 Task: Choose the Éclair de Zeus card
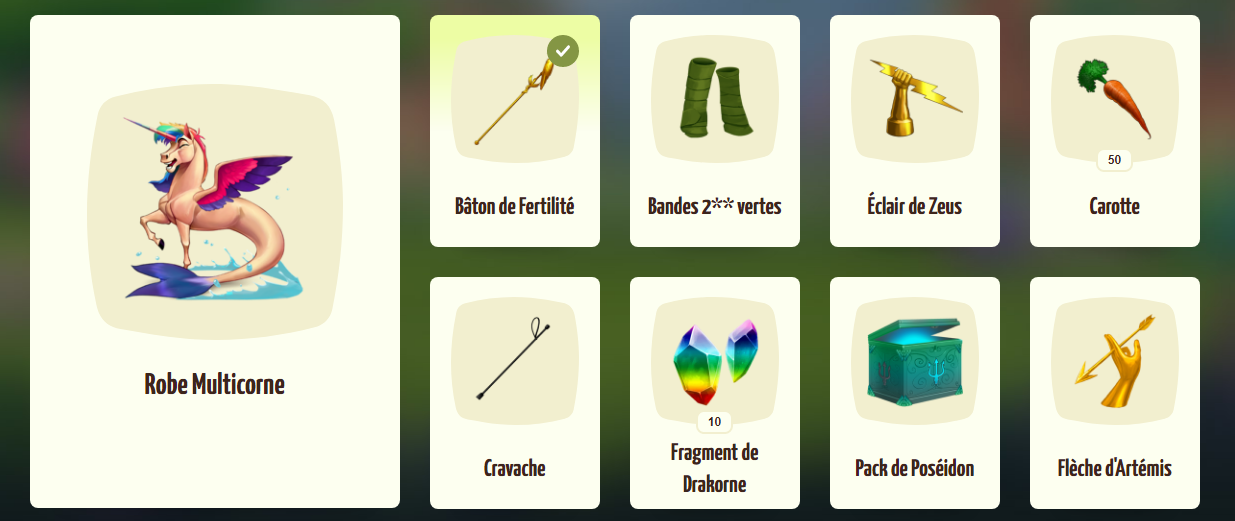click(914, 130)
